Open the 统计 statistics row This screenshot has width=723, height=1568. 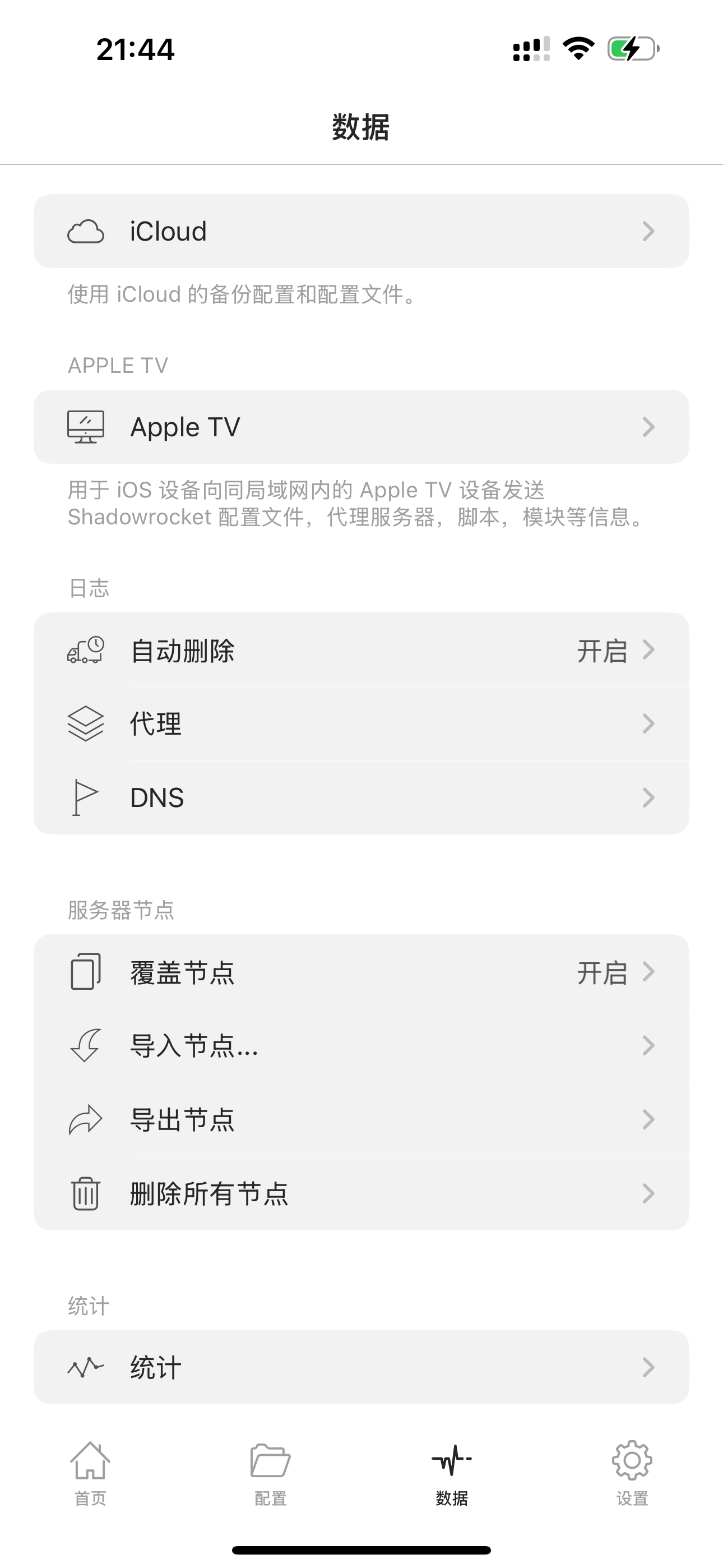point(361,1367)
